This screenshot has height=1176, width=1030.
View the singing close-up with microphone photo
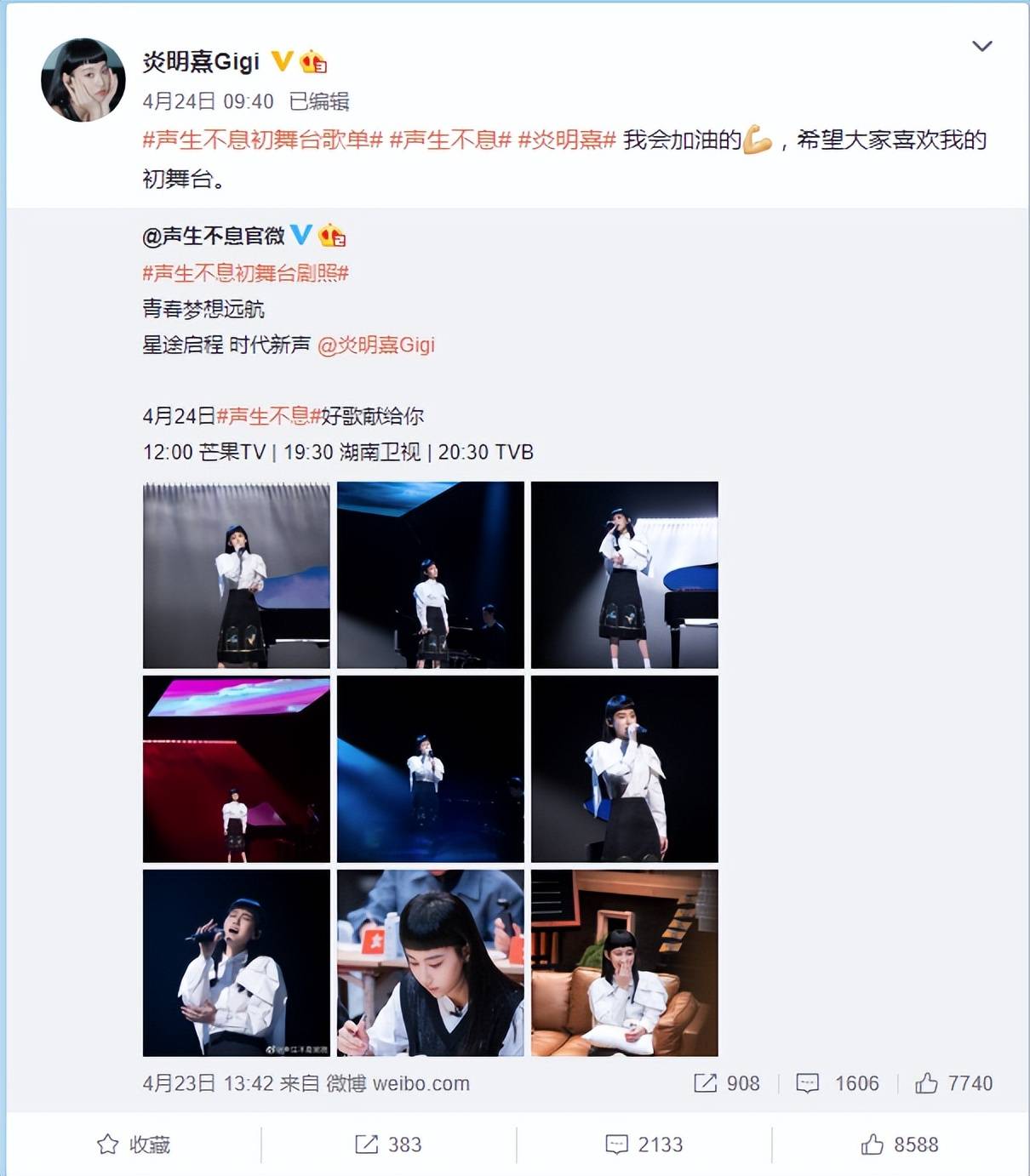(236, 962)
